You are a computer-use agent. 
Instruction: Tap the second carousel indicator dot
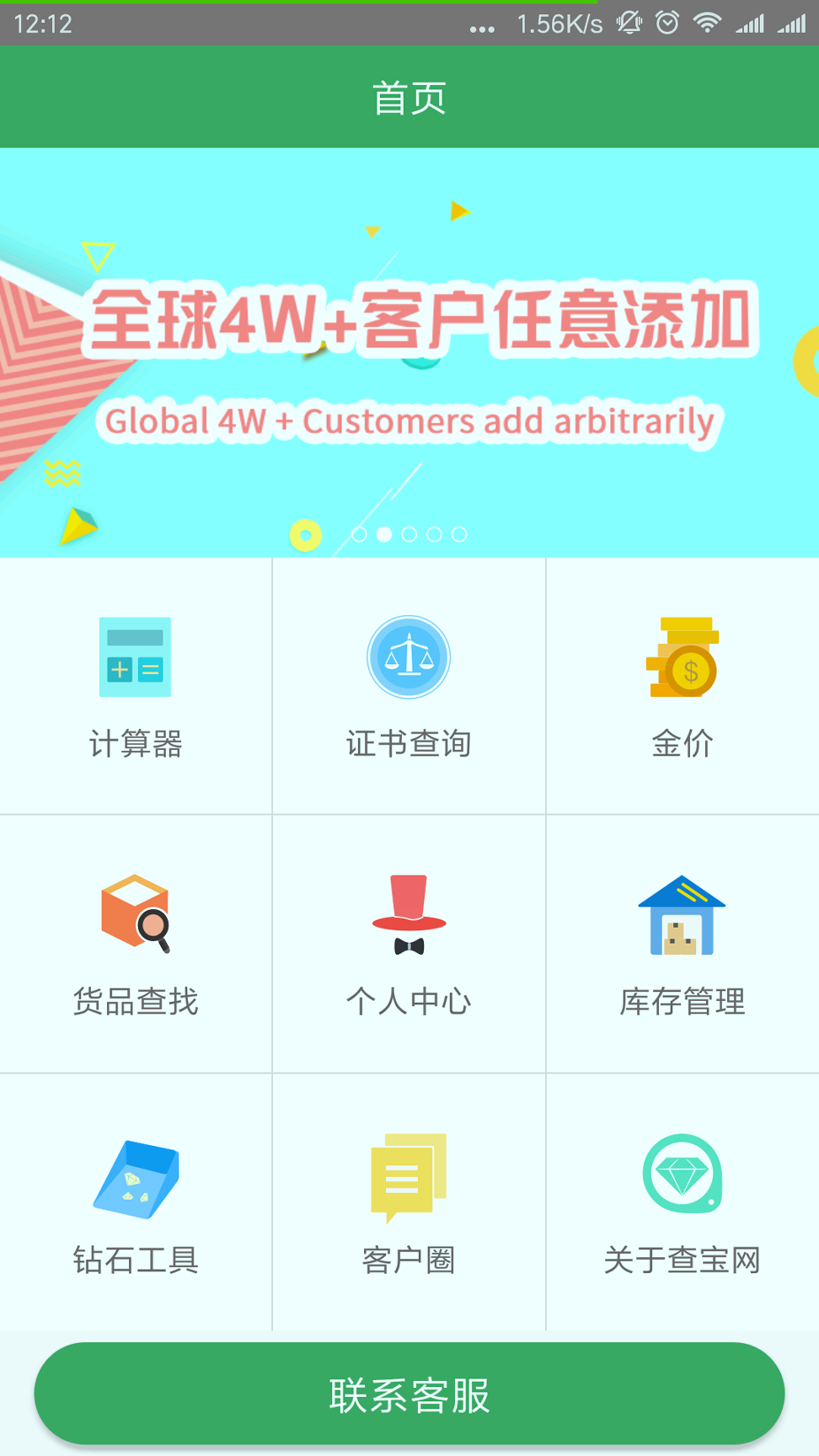click(x=385, y=533)
